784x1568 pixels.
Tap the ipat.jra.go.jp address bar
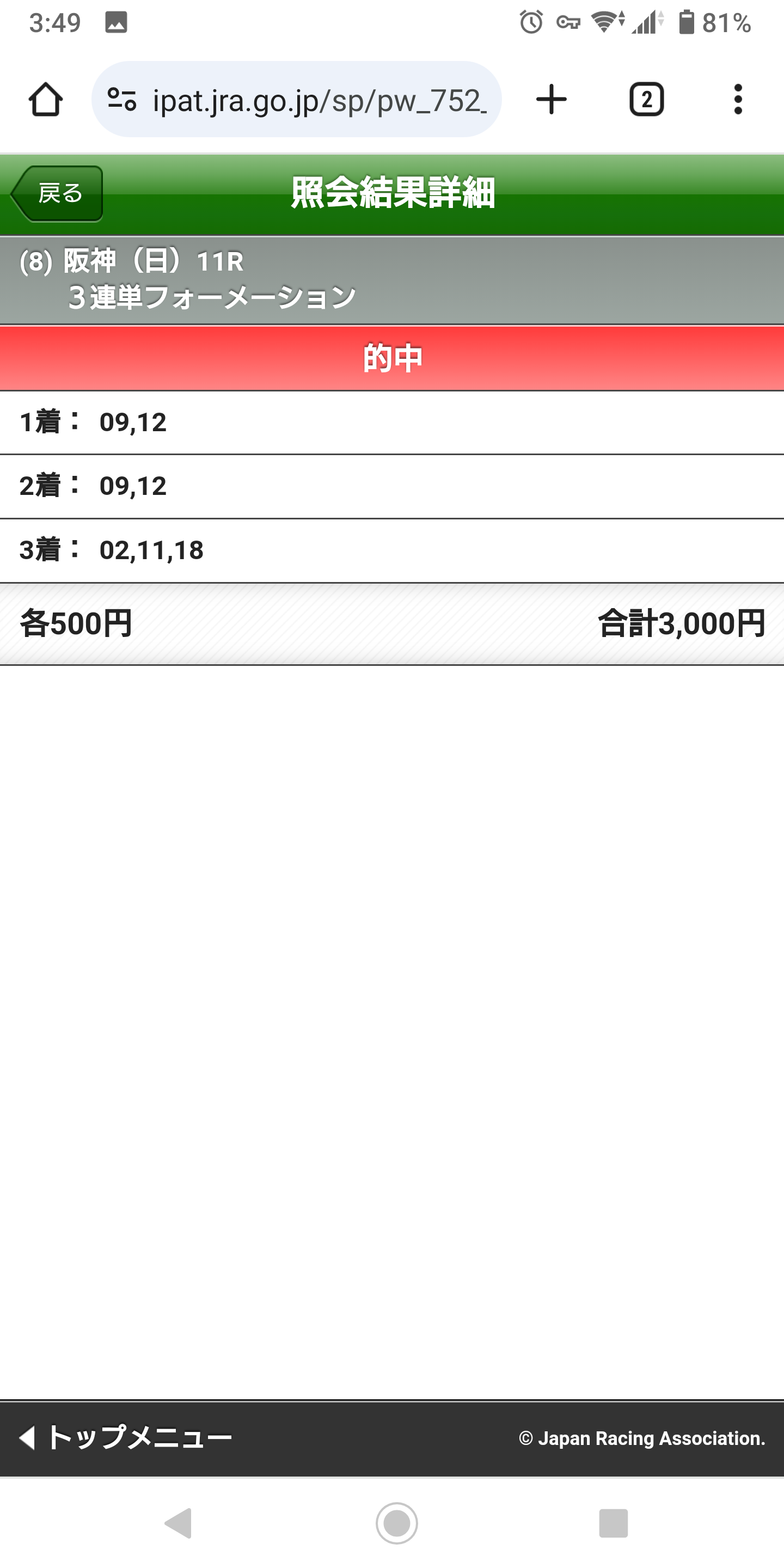click(x=296, y=99)
